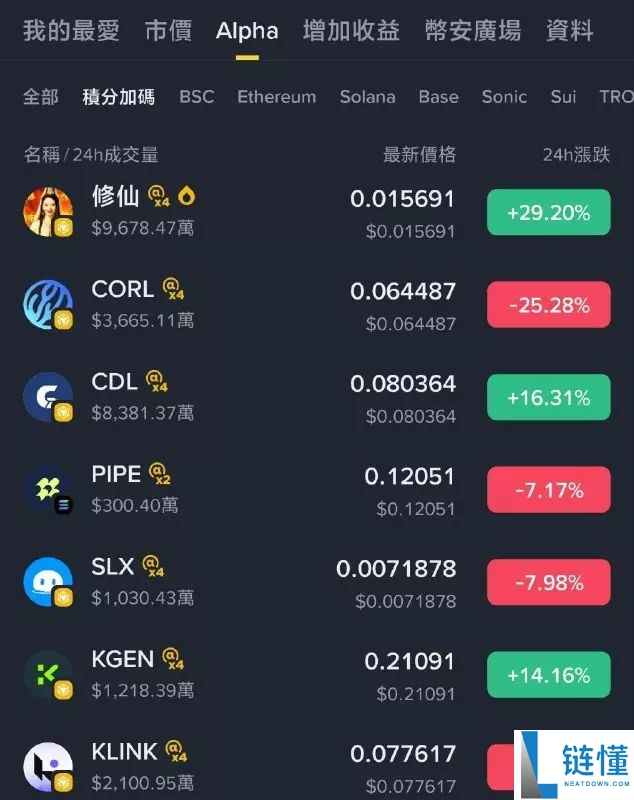This screenshot has height=800, width=634.
Task: Open the 幣安廣場 tab
Action: (472, 31)
